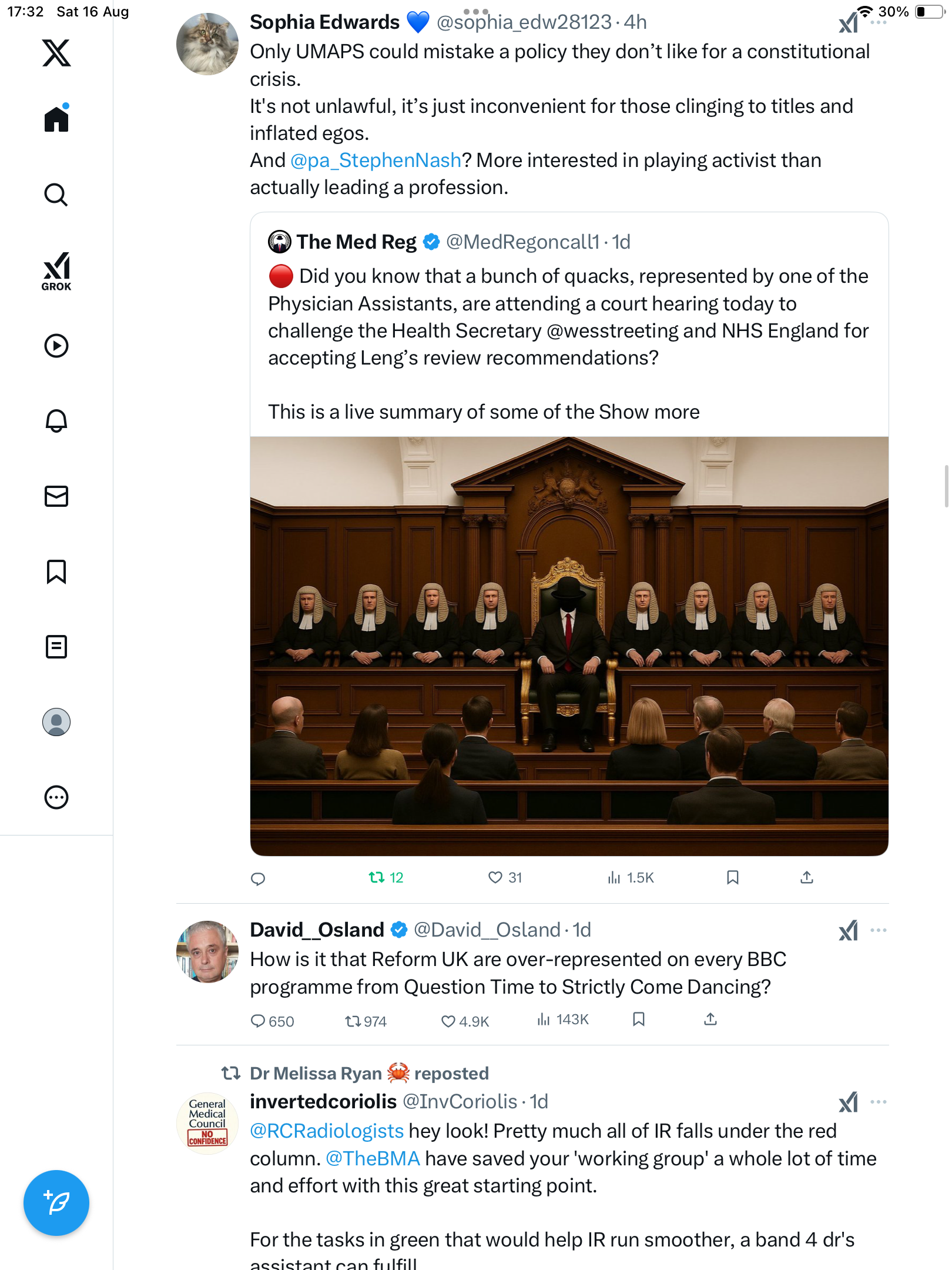Open Grok from the sidebar

coord(56,271)
